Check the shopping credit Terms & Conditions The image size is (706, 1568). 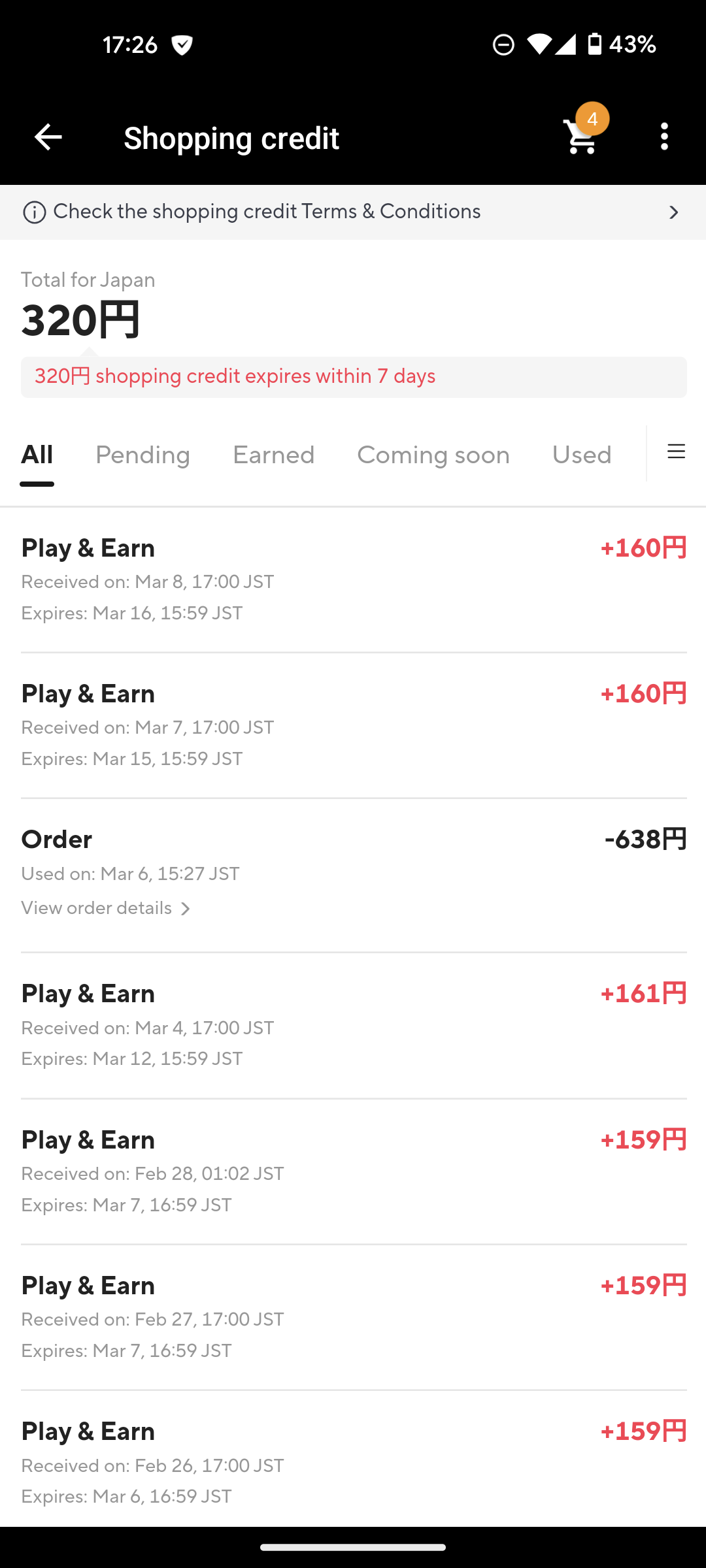[353, 212]
